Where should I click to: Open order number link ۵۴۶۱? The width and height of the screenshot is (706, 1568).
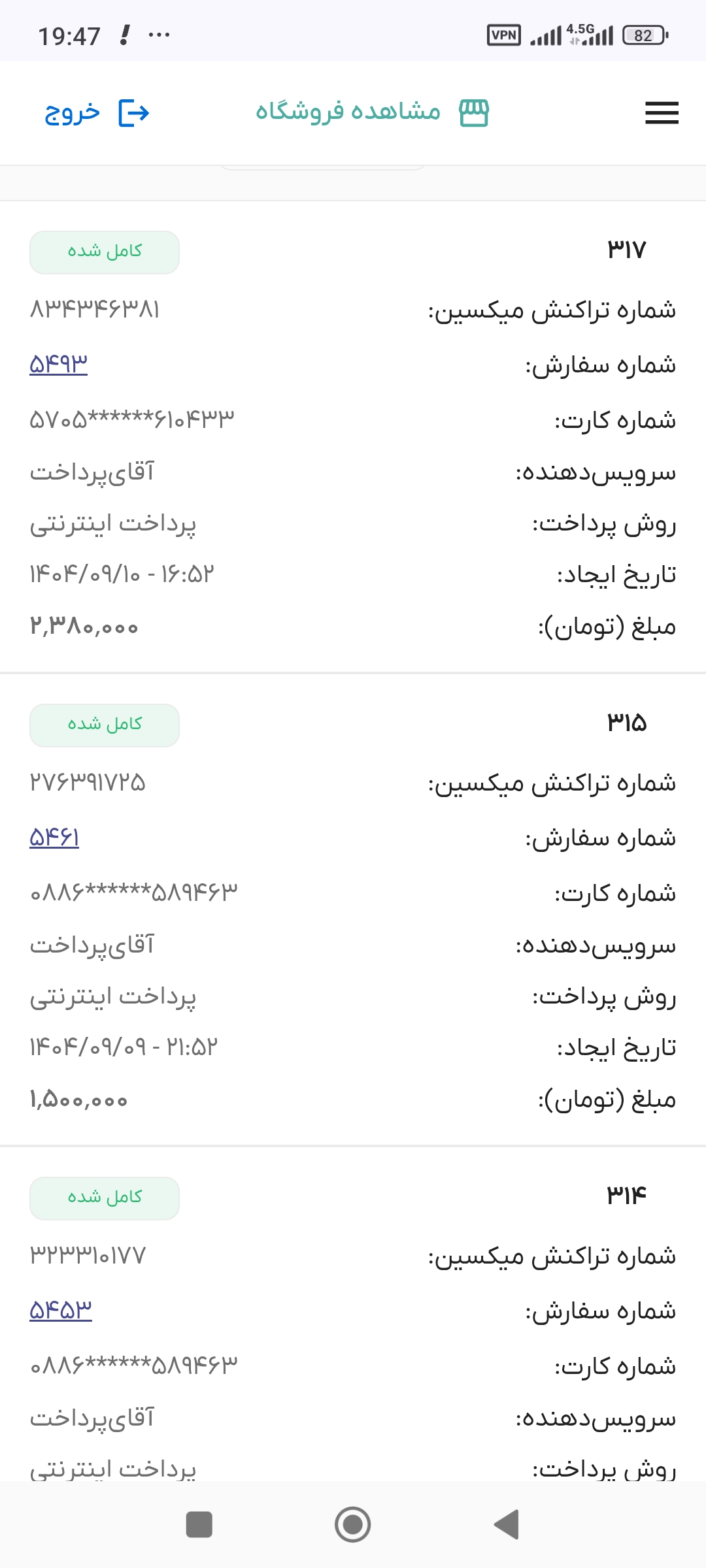54,837
